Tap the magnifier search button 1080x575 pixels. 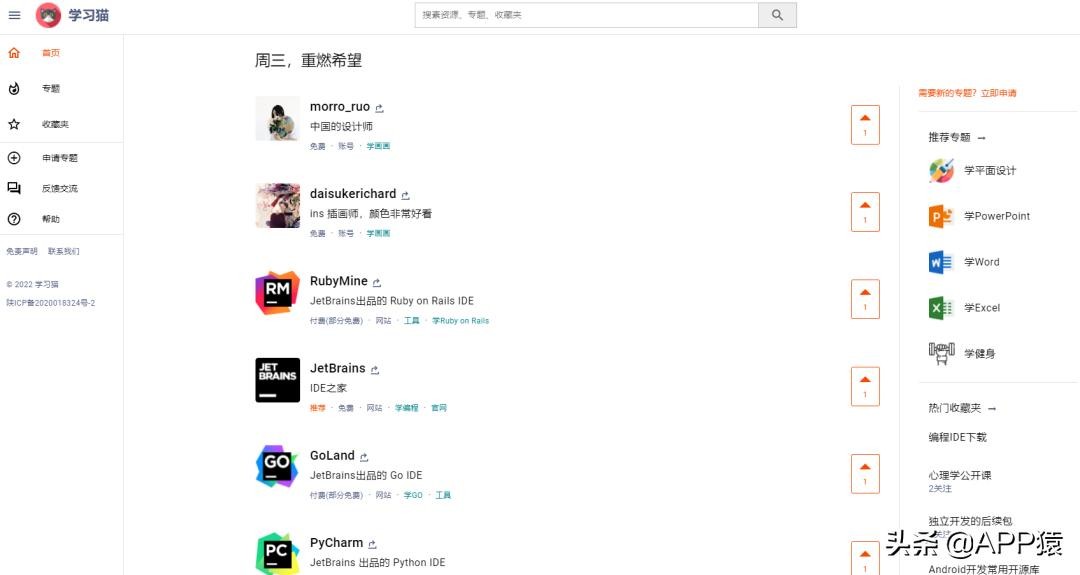pyautogui.click(x=777, y=15)
